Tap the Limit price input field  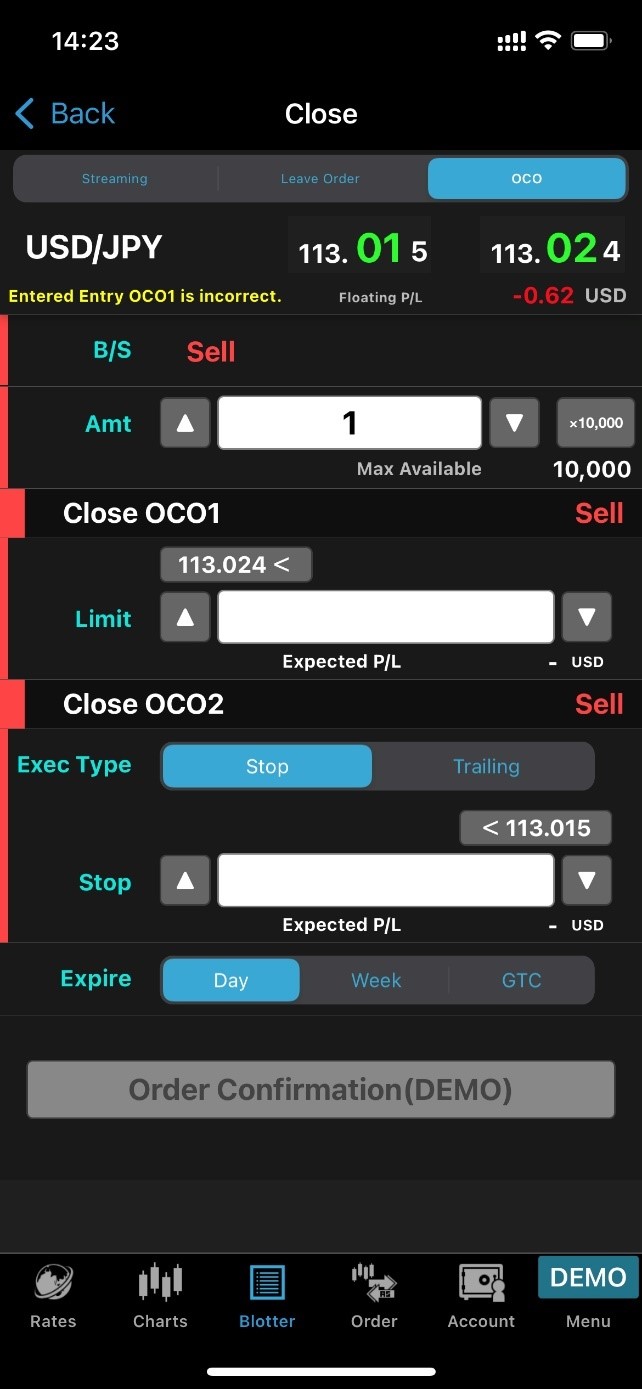click(x=386, y=617)
